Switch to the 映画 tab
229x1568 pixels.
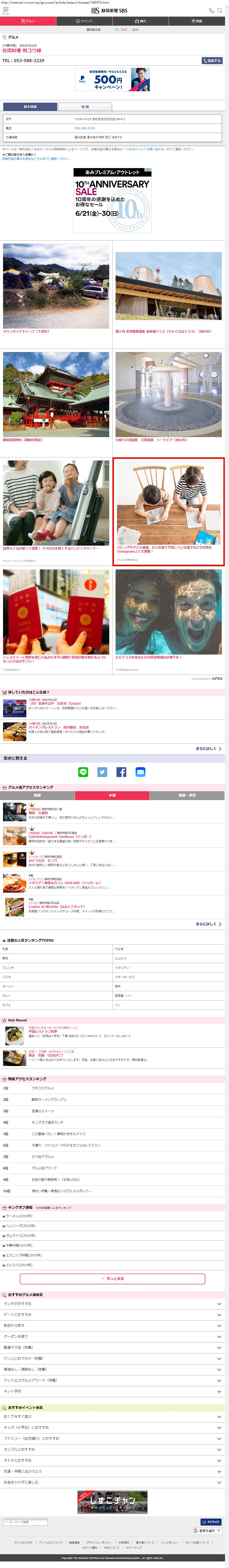point(197,21)
